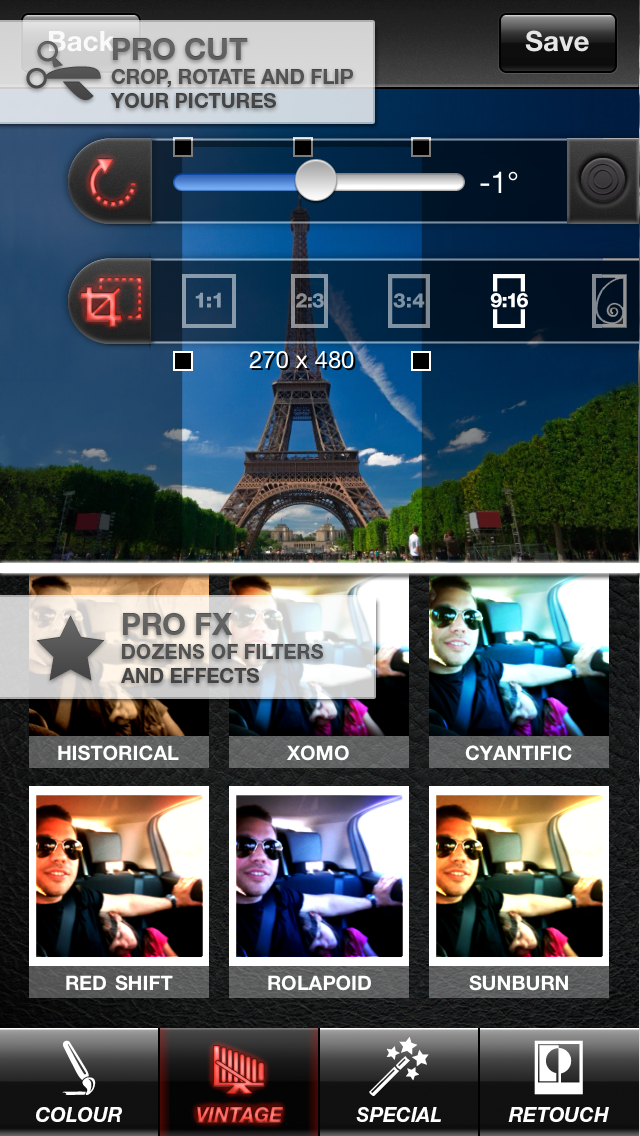Apply the Xomo filter
This screenshot has height=1136, width=640.
[318, 680]
